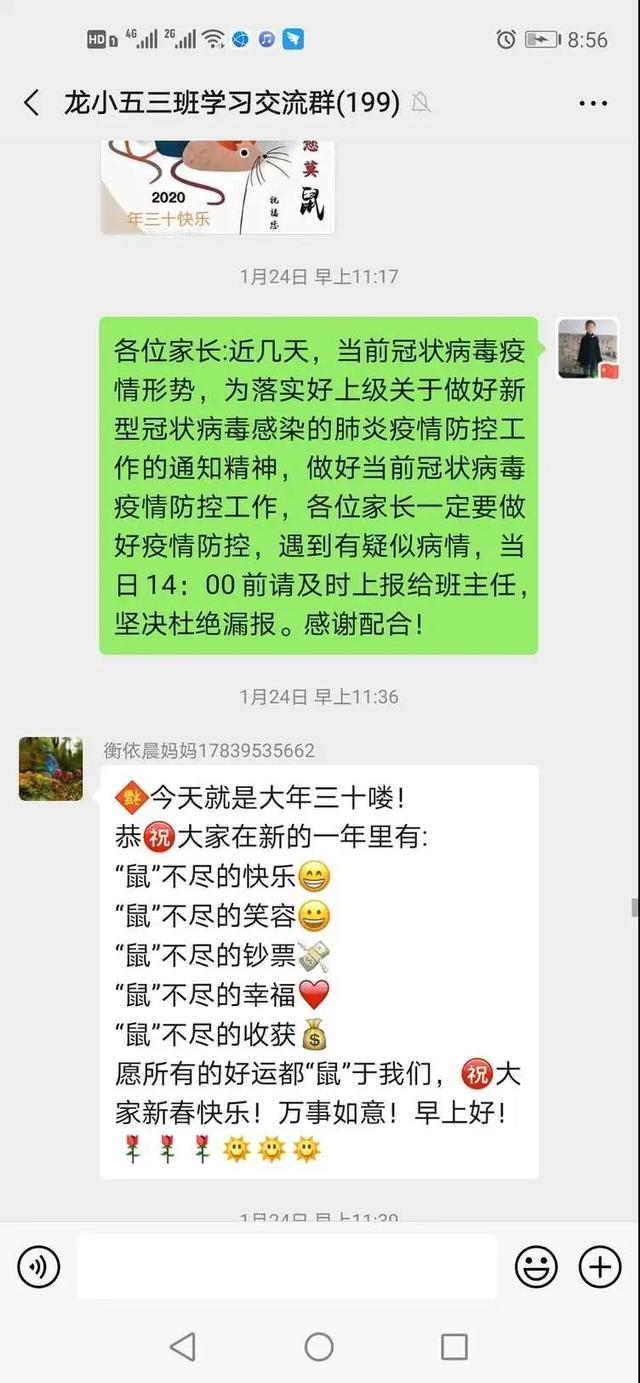Switch to voice message input
The image size is (640, 1383).
click(38, 1267)
